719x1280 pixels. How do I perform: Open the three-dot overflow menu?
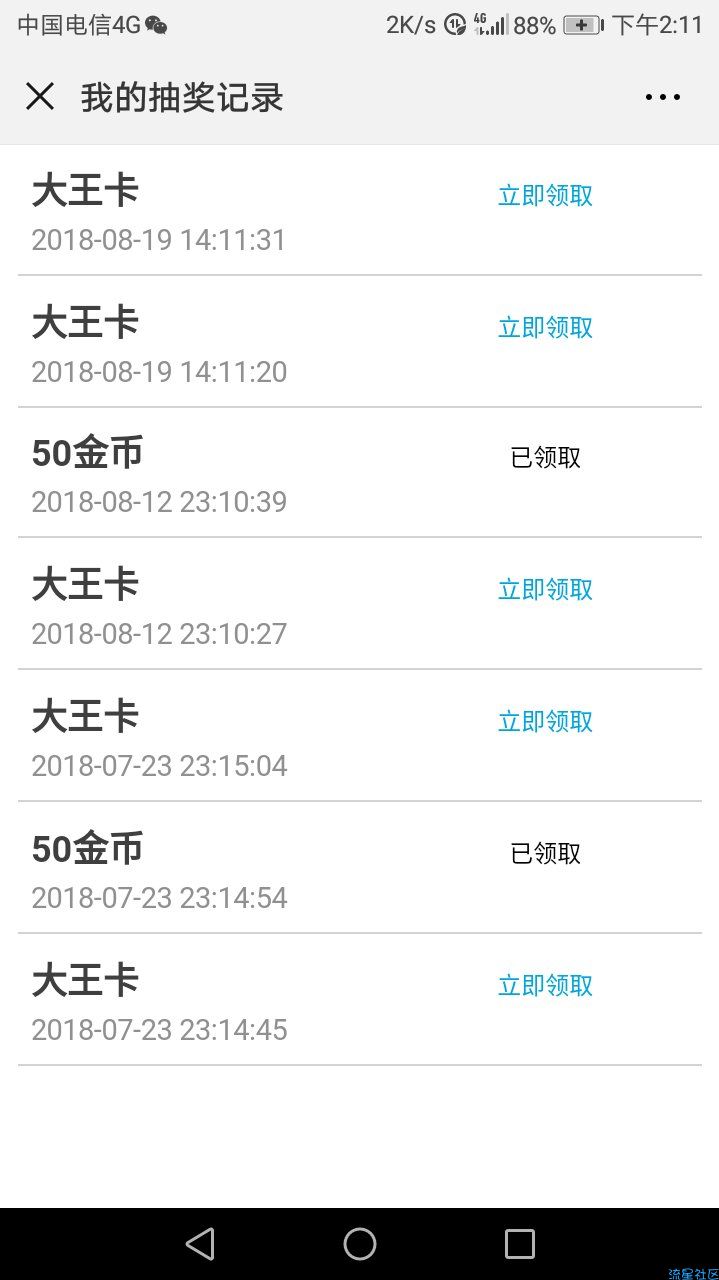[x=662, y=97]
